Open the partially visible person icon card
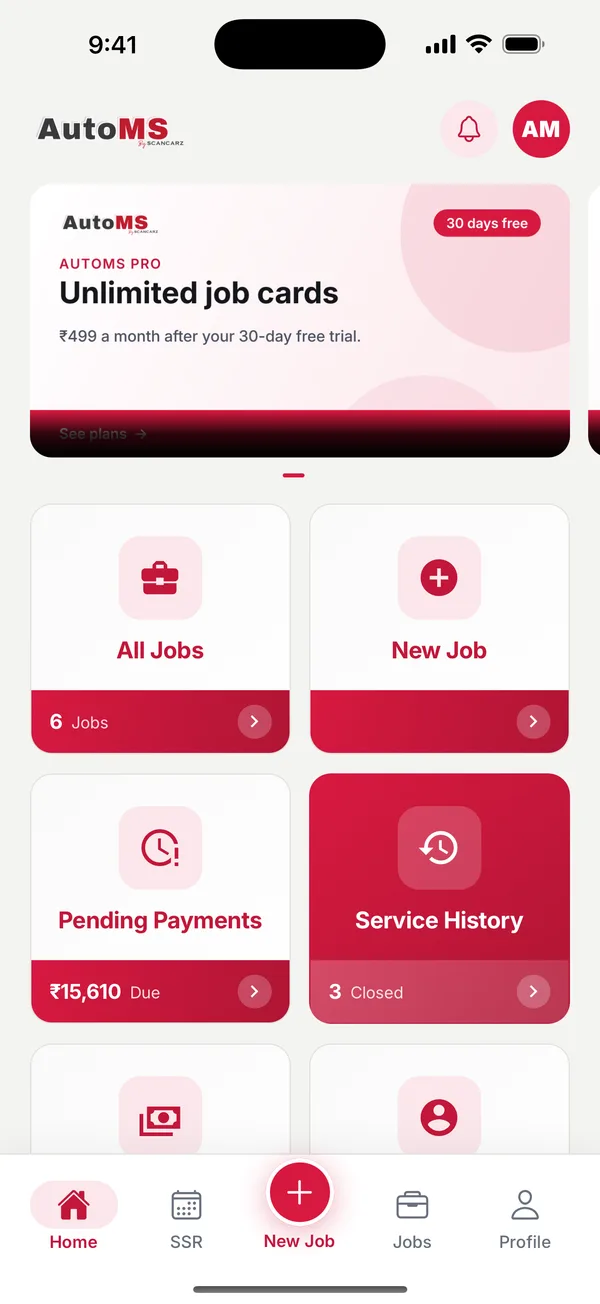 439,1100
